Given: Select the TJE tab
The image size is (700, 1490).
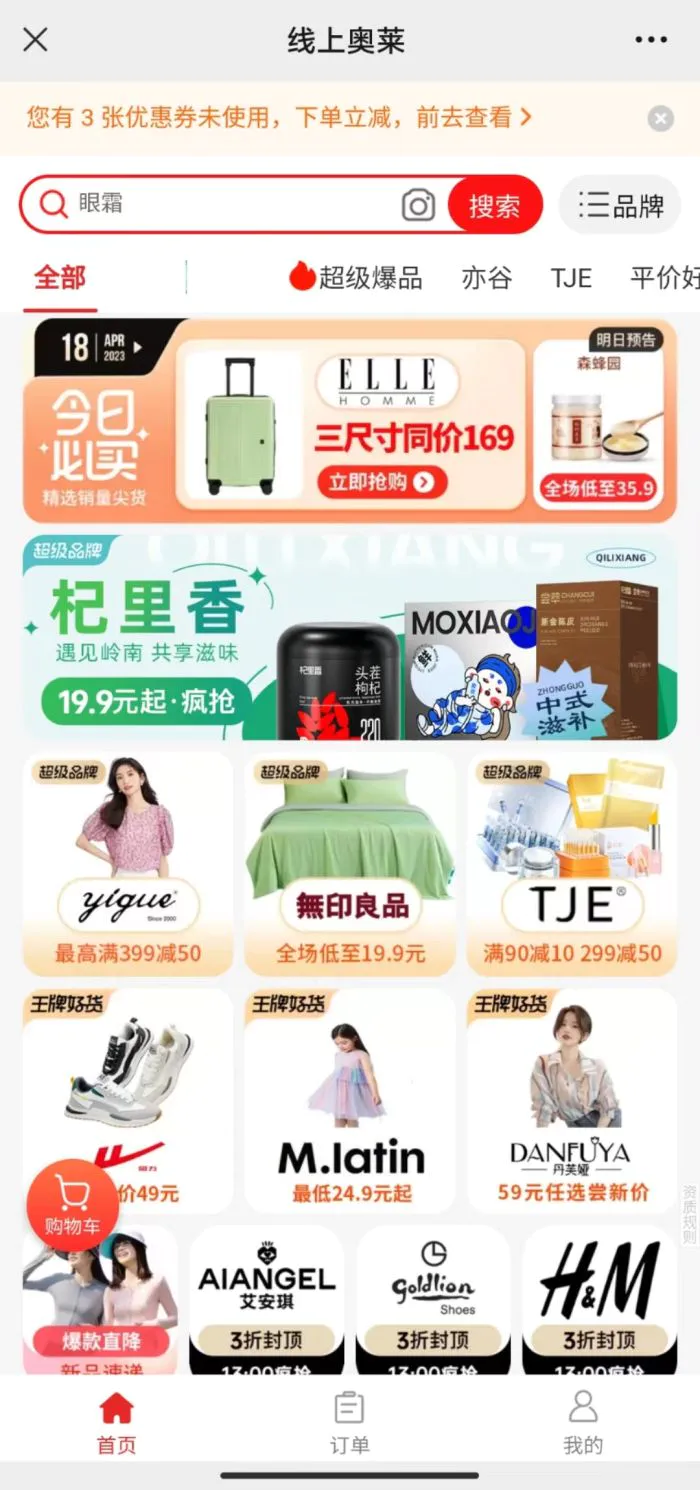Looking at the screenshot, I should pyautogui.click(x=571, y=277).
